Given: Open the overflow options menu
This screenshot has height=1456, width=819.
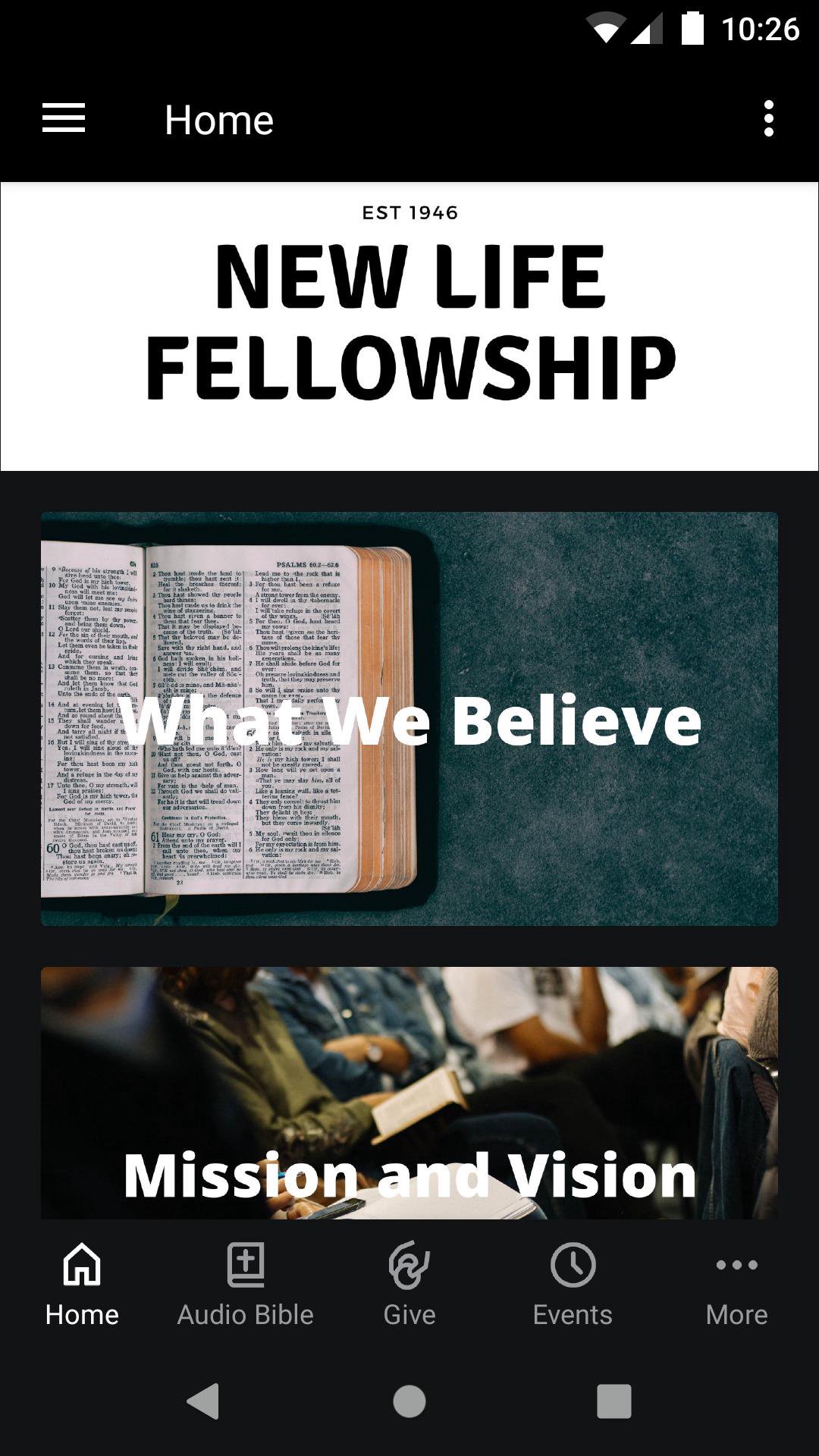Looking at the screenshot, I should click(x=768, y=119).
